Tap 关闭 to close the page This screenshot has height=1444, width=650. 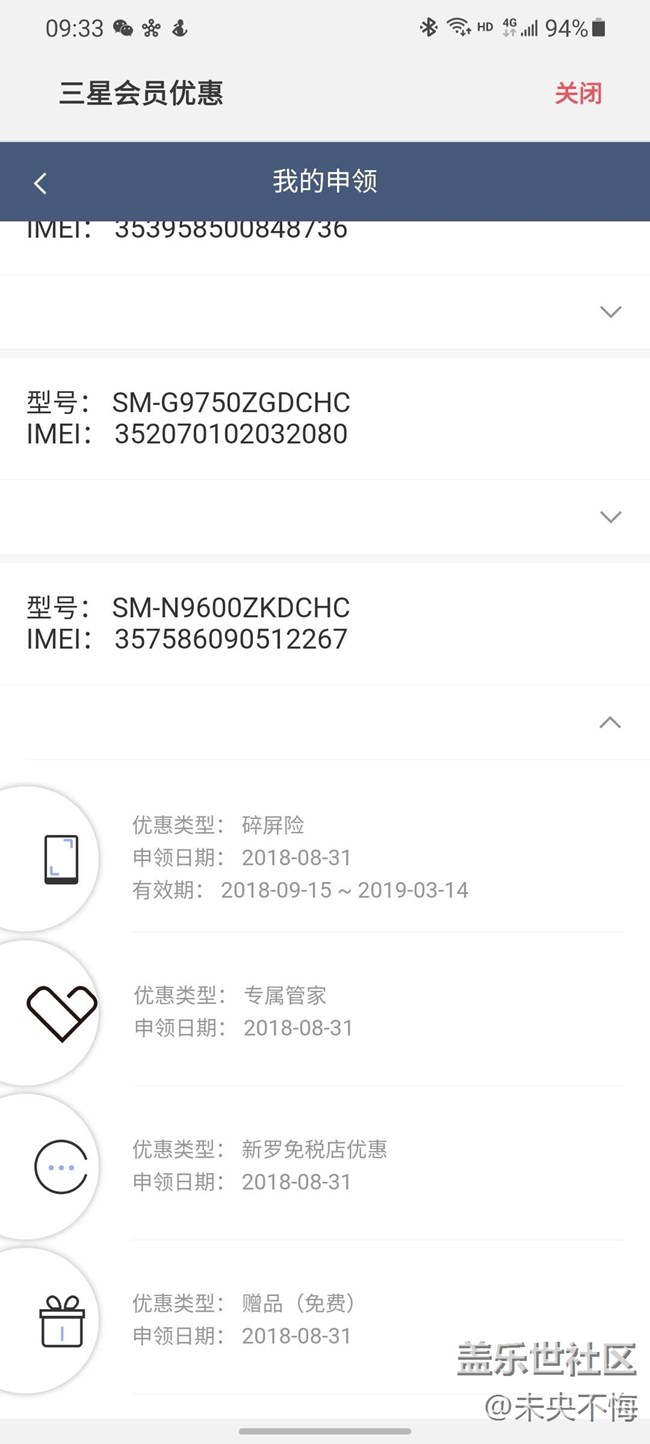(578, 94)
